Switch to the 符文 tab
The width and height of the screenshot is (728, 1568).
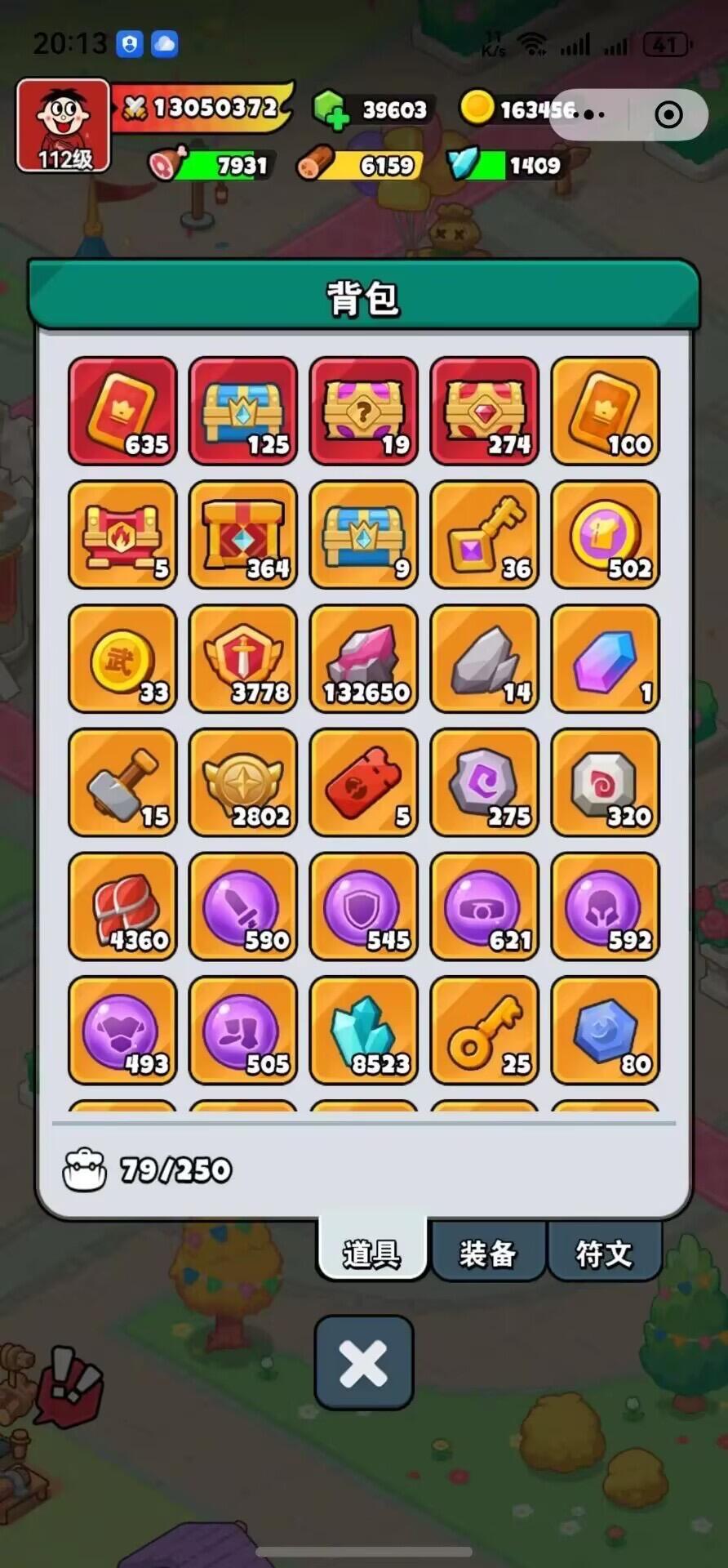[605, 1252]
